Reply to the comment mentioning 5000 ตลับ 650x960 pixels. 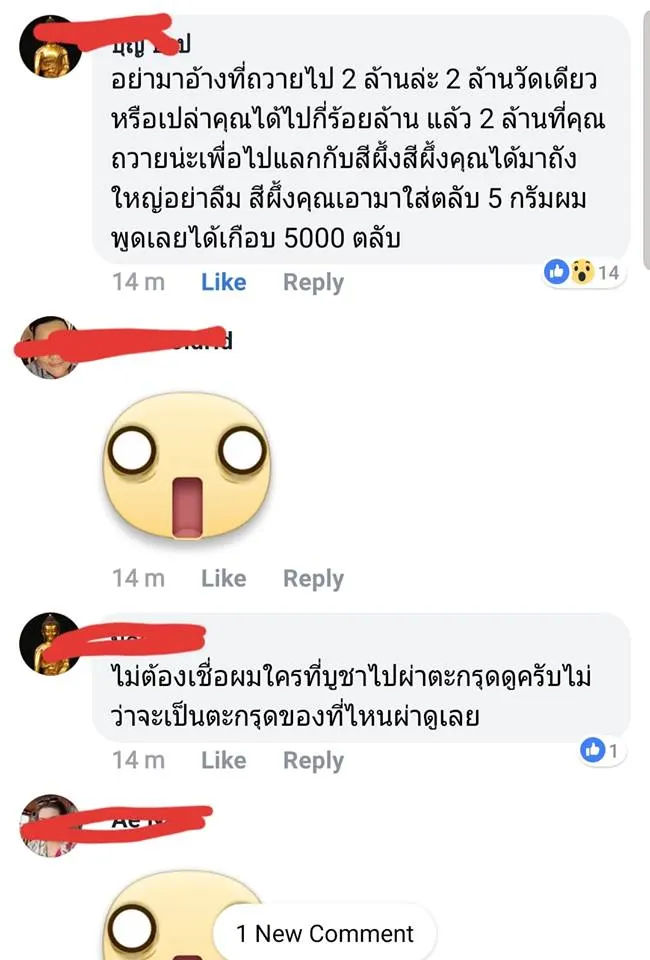[313, 283]
